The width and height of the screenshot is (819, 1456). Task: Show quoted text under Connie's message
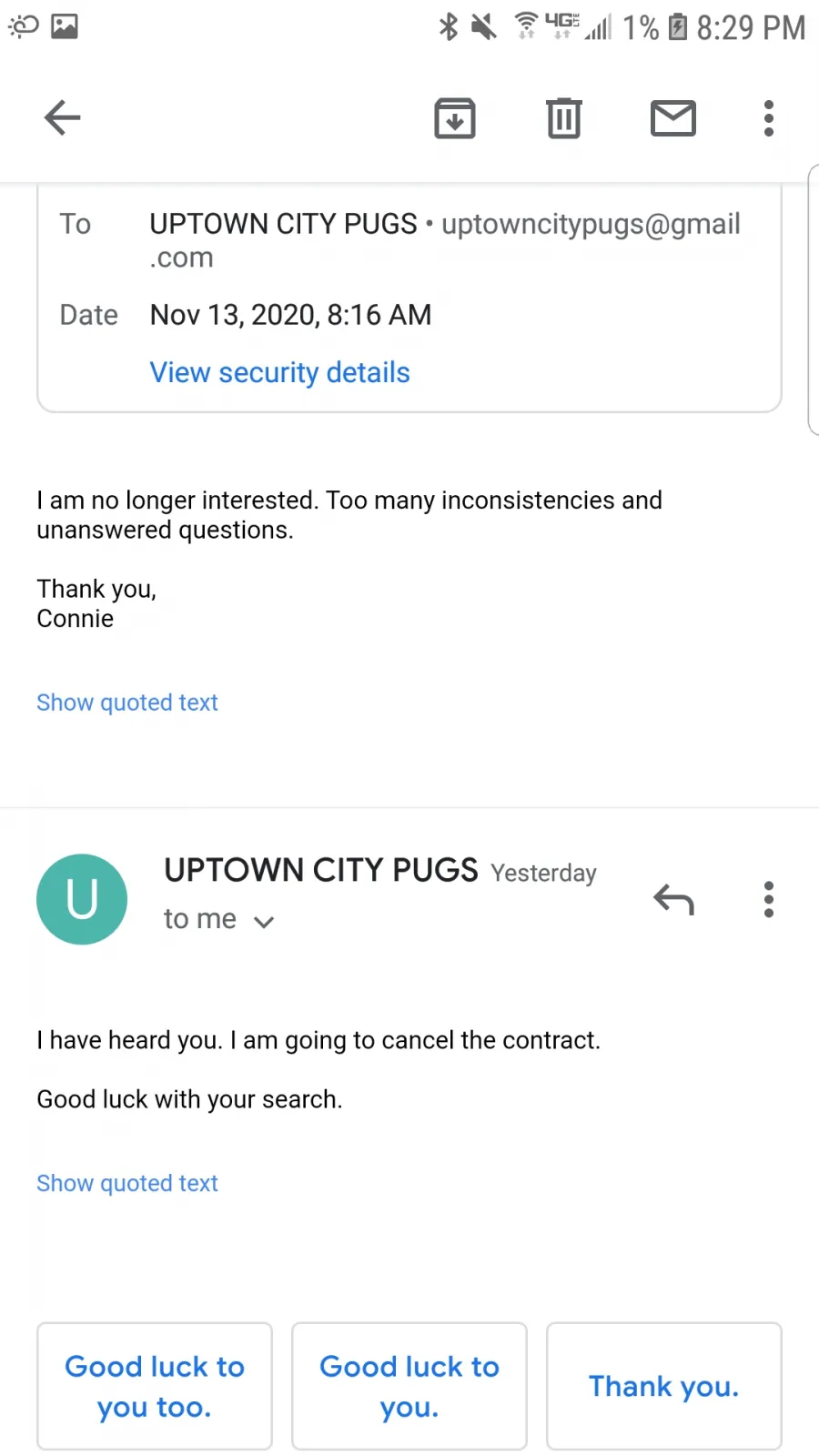[127, 703]
